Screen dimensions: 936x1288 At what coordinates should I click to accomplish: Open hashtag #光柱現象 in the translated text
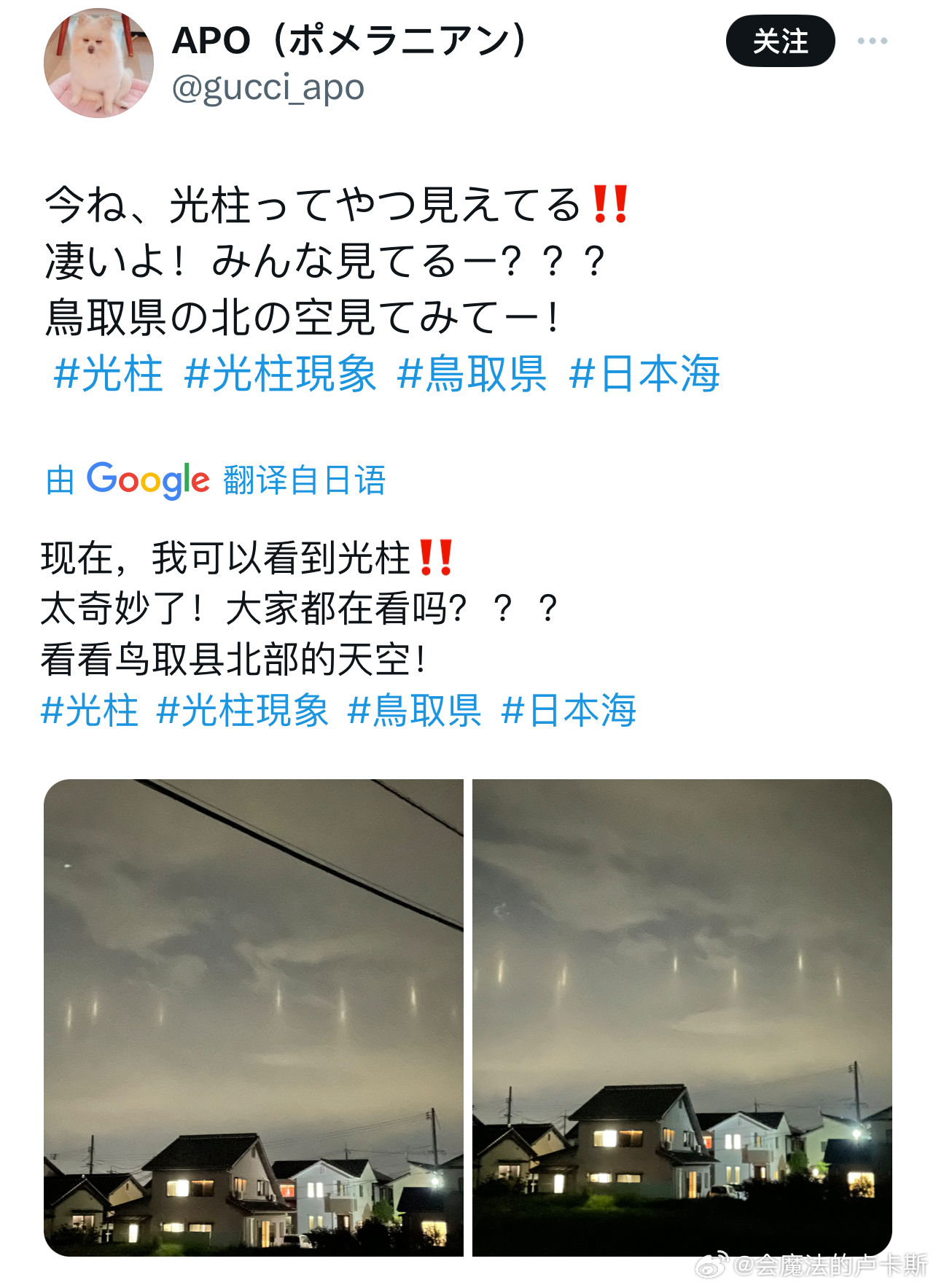[242, 710]
